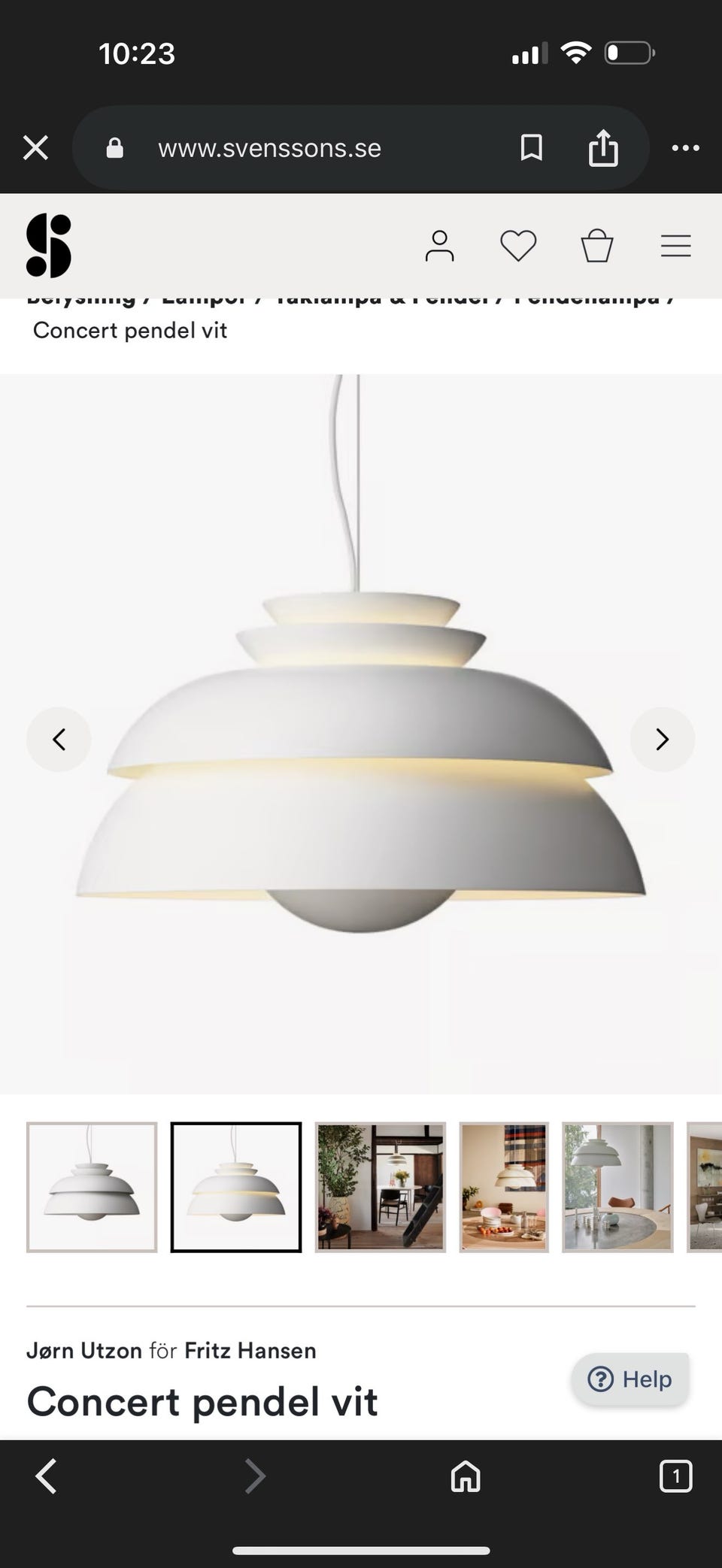The height and width of the screenshot is (1568, 722).
Task: Open the shopping basket
Action: 597,246
